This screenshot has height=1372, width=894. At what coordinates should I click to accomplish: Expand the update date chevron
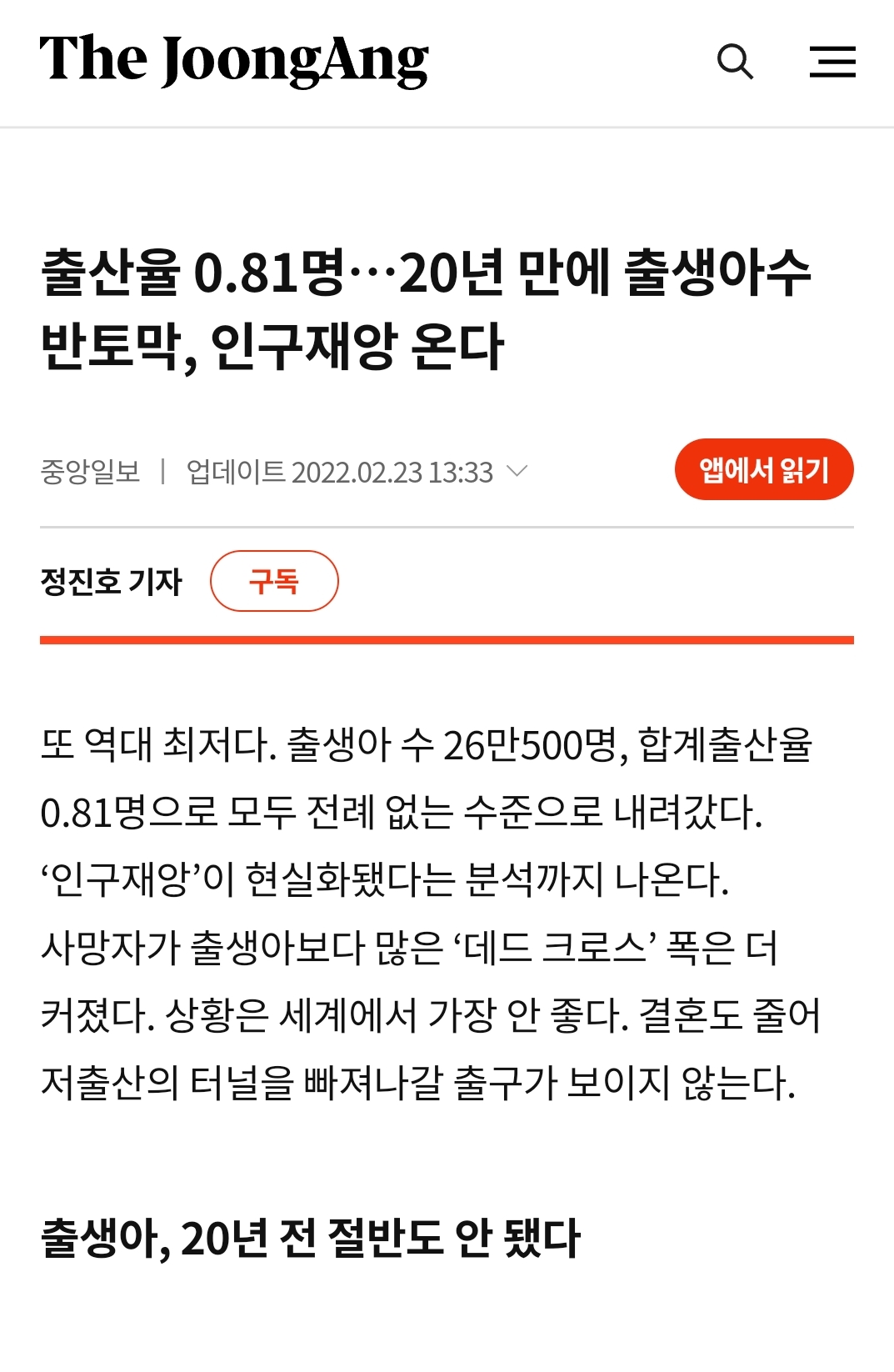pos(517,472)
